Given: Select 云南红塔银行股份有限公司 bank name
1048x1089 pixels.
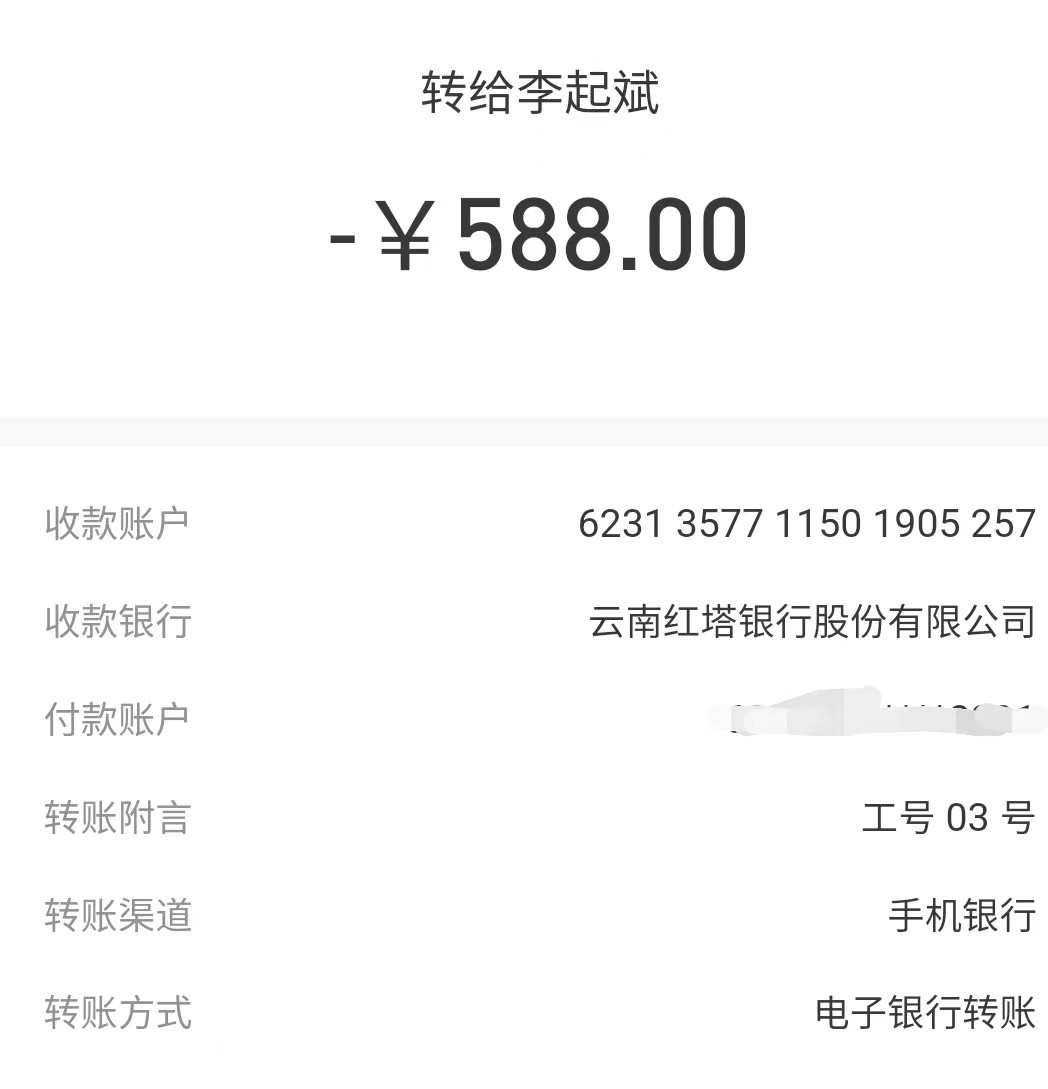Looking at the screenshot, I should pyautogui.click(x=808, y=620).
